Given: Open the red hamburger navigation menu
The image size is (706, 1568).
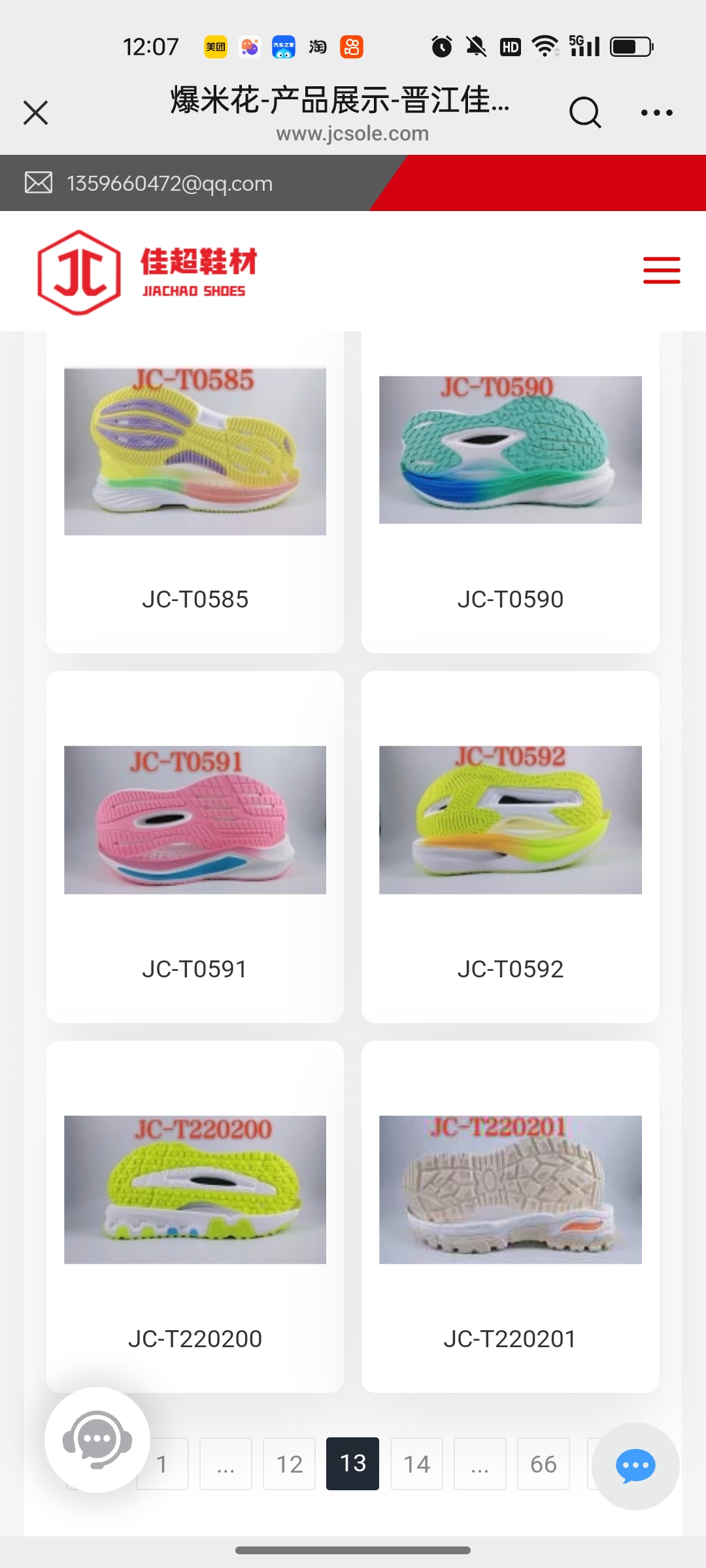Looking at the screenshot, I should click(661, 270).
